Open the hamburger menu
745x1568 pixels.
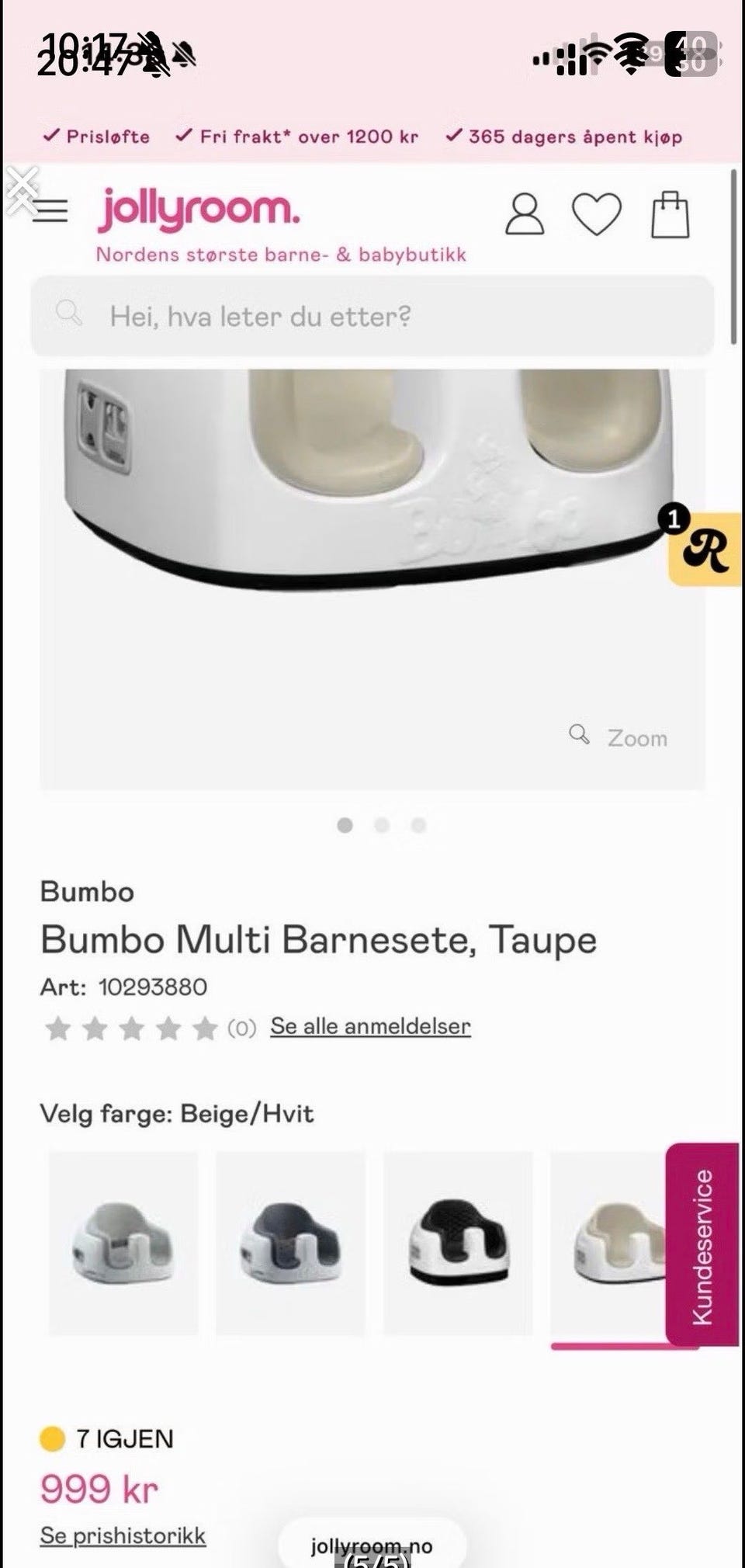click(50, 211)
